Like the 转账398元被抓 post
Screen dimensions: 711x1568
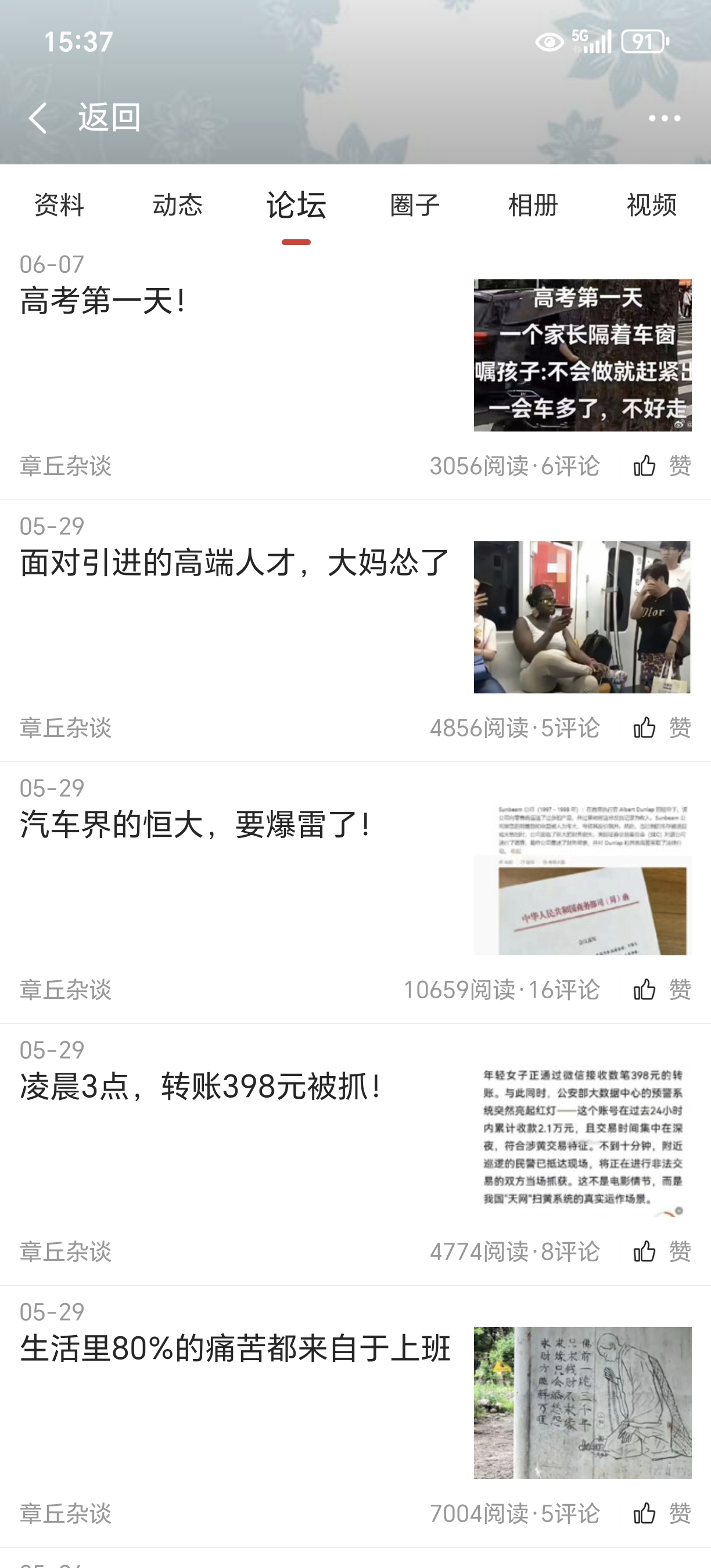[x=661, y=1251]
